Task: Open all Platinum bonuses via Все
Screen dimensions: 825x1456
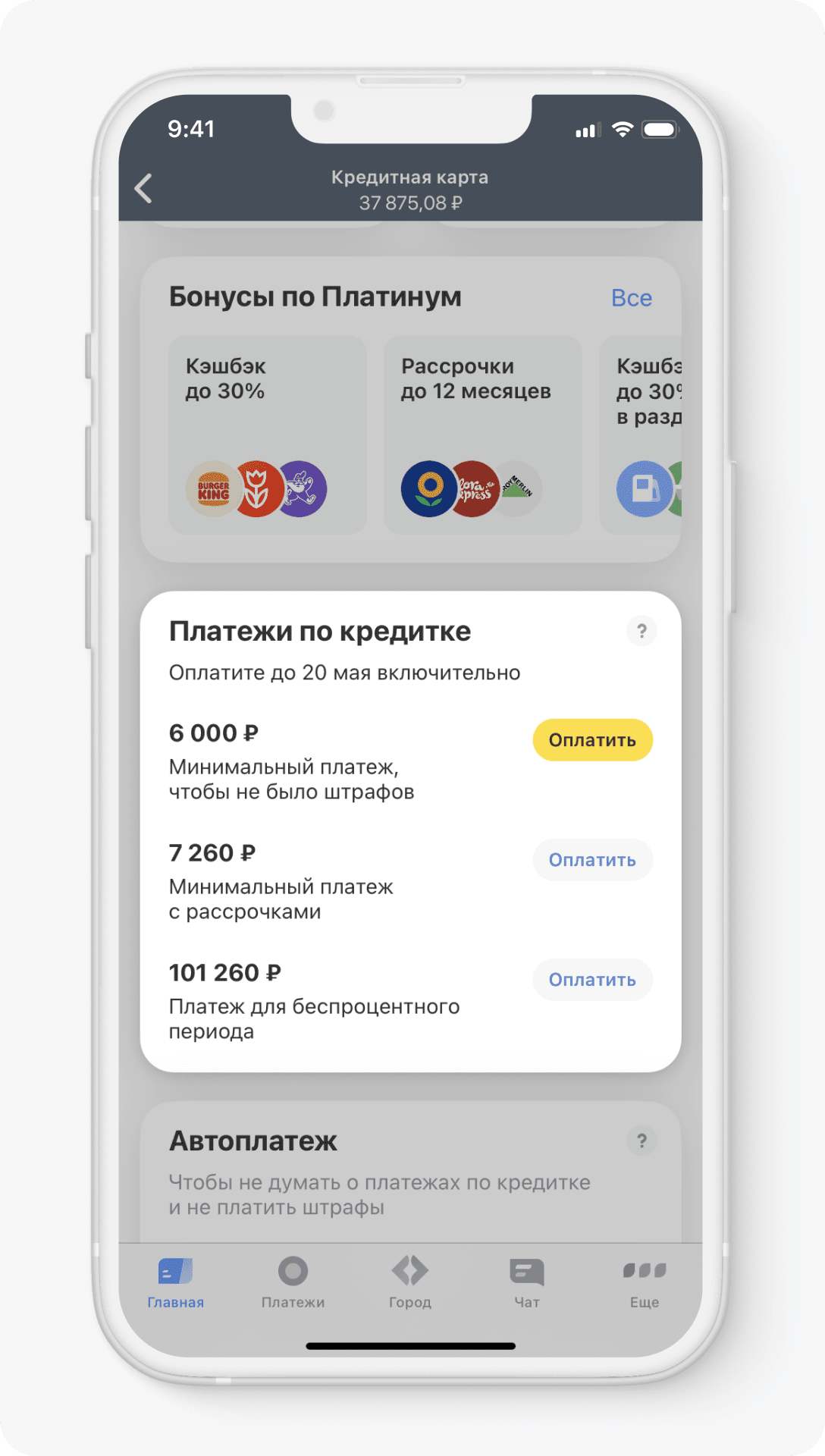Action: pos(631,298)
